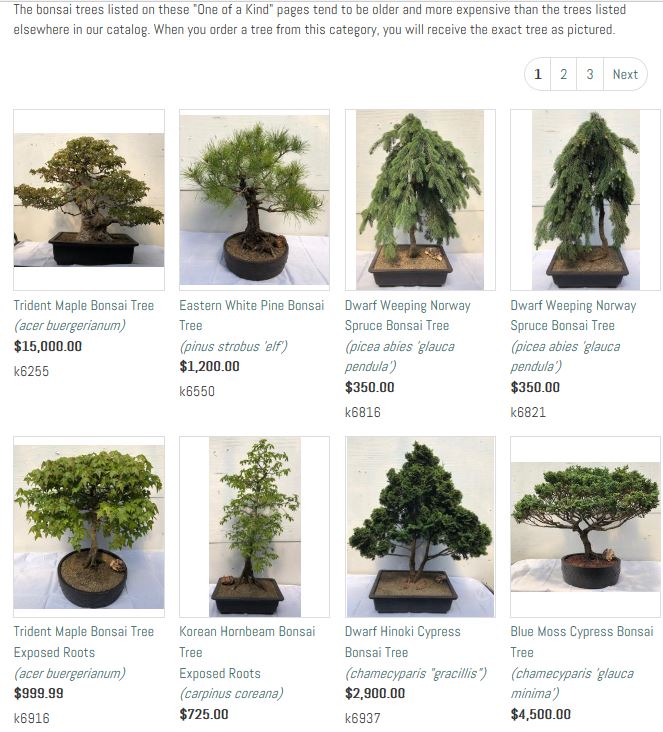Go to page 2 of results
Image resolution: width=663 pixels, height=732 pixels.
pos(563,74)
